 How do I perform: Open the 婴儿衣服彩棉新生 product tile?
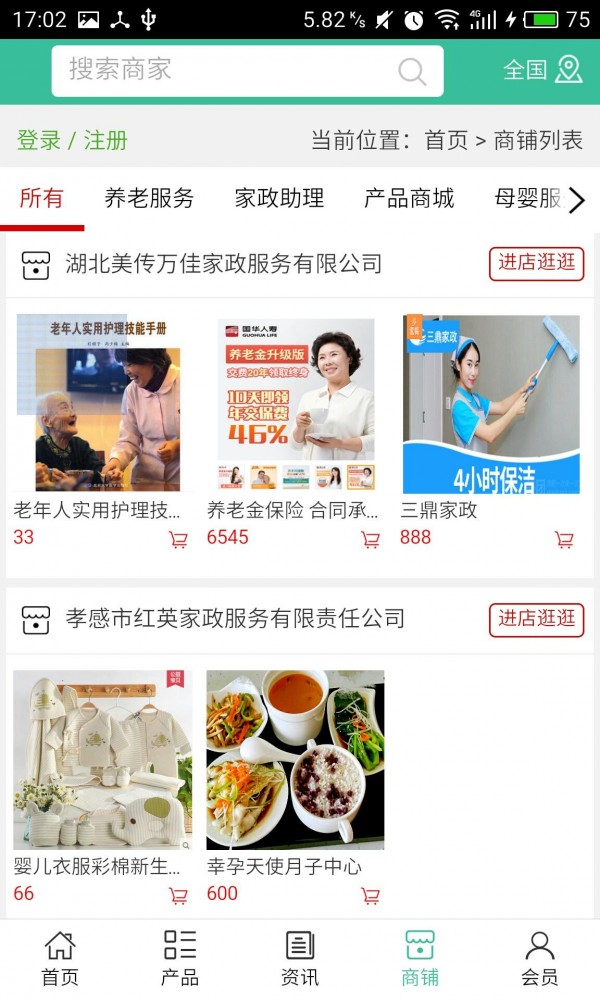103,760
